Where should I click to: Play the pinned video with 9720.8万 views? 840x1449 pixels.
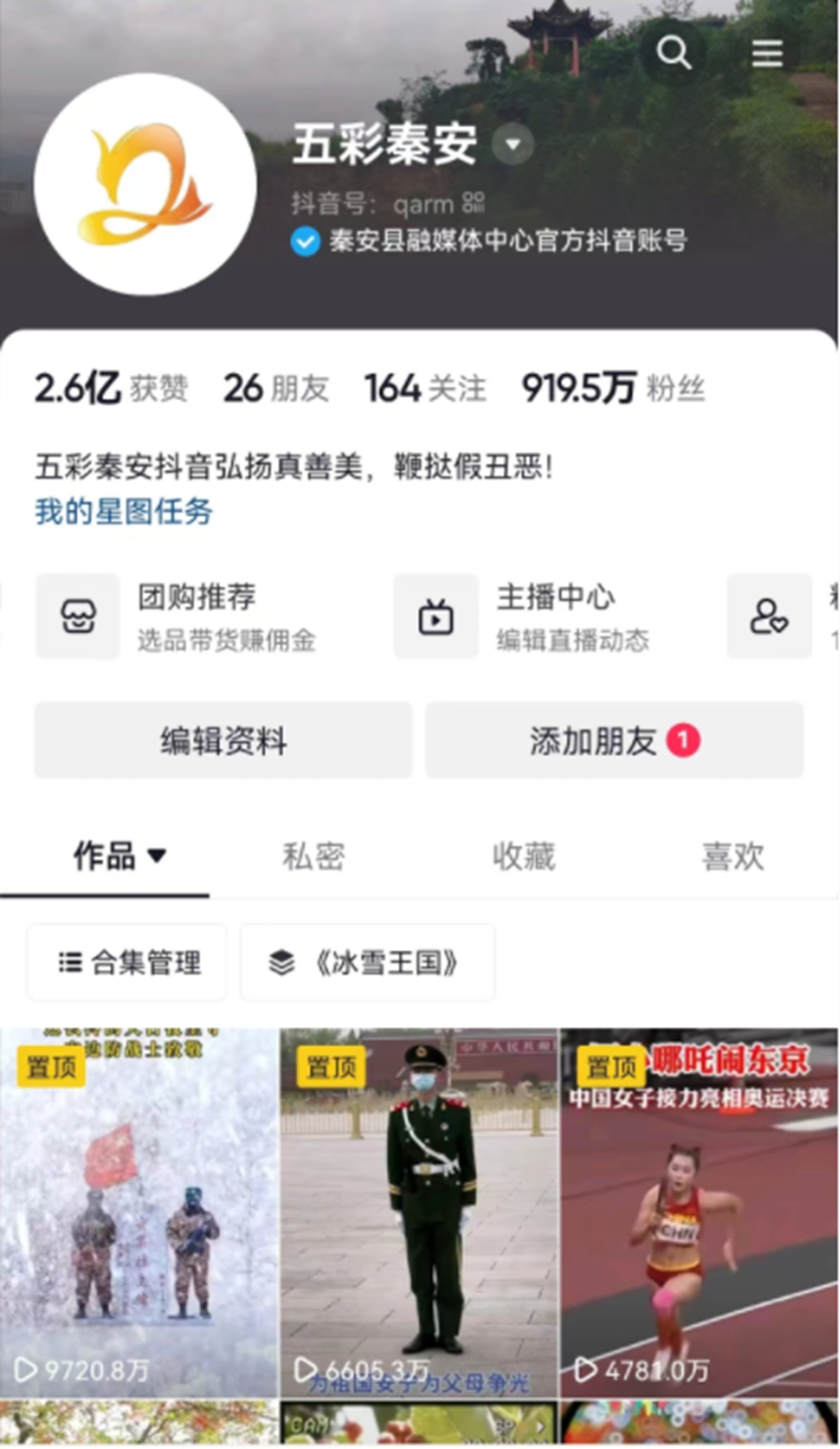tap(139, 1212)
